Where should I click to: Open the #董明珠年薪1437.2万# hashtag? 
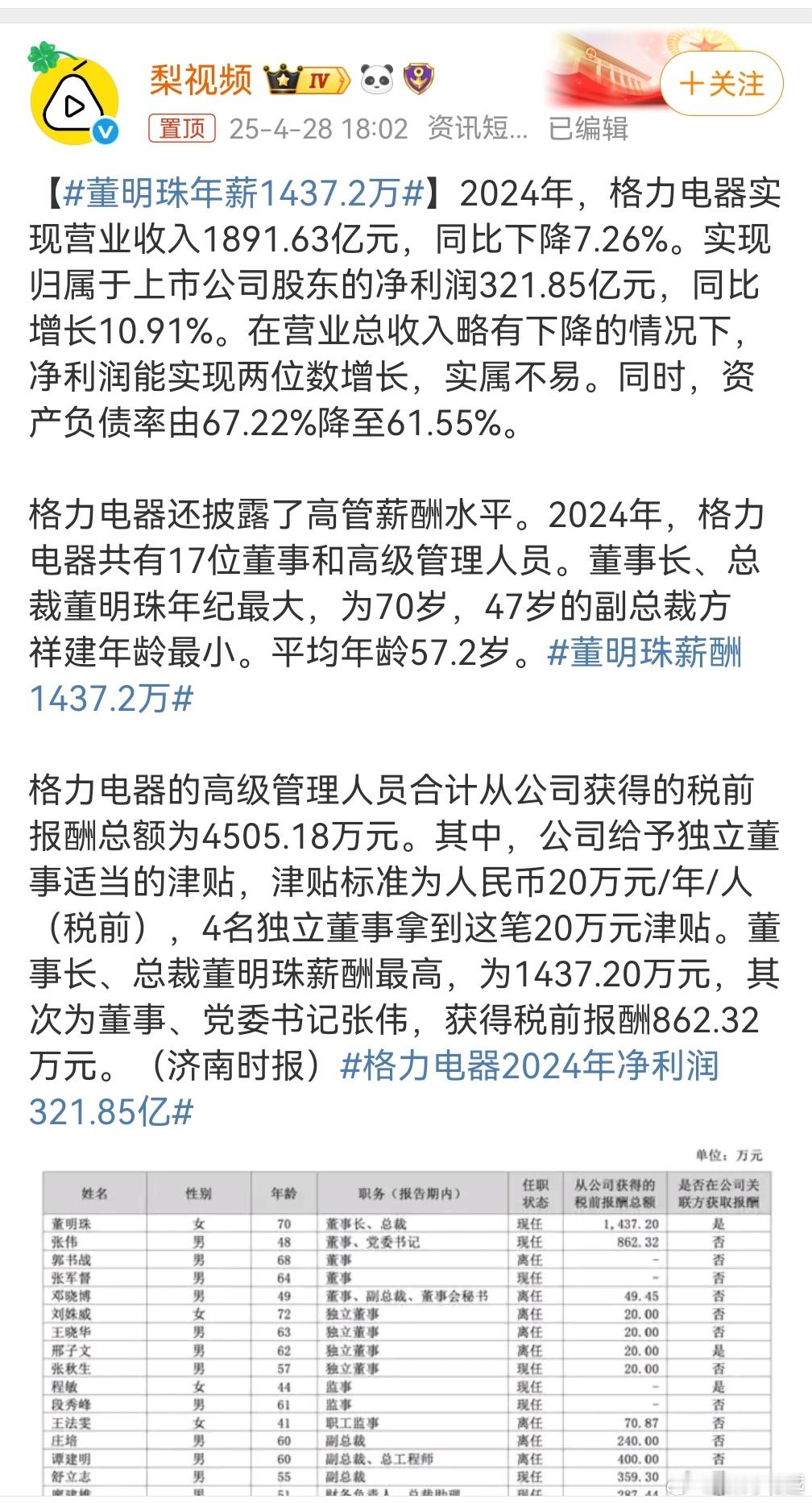(x=244, y=193)
